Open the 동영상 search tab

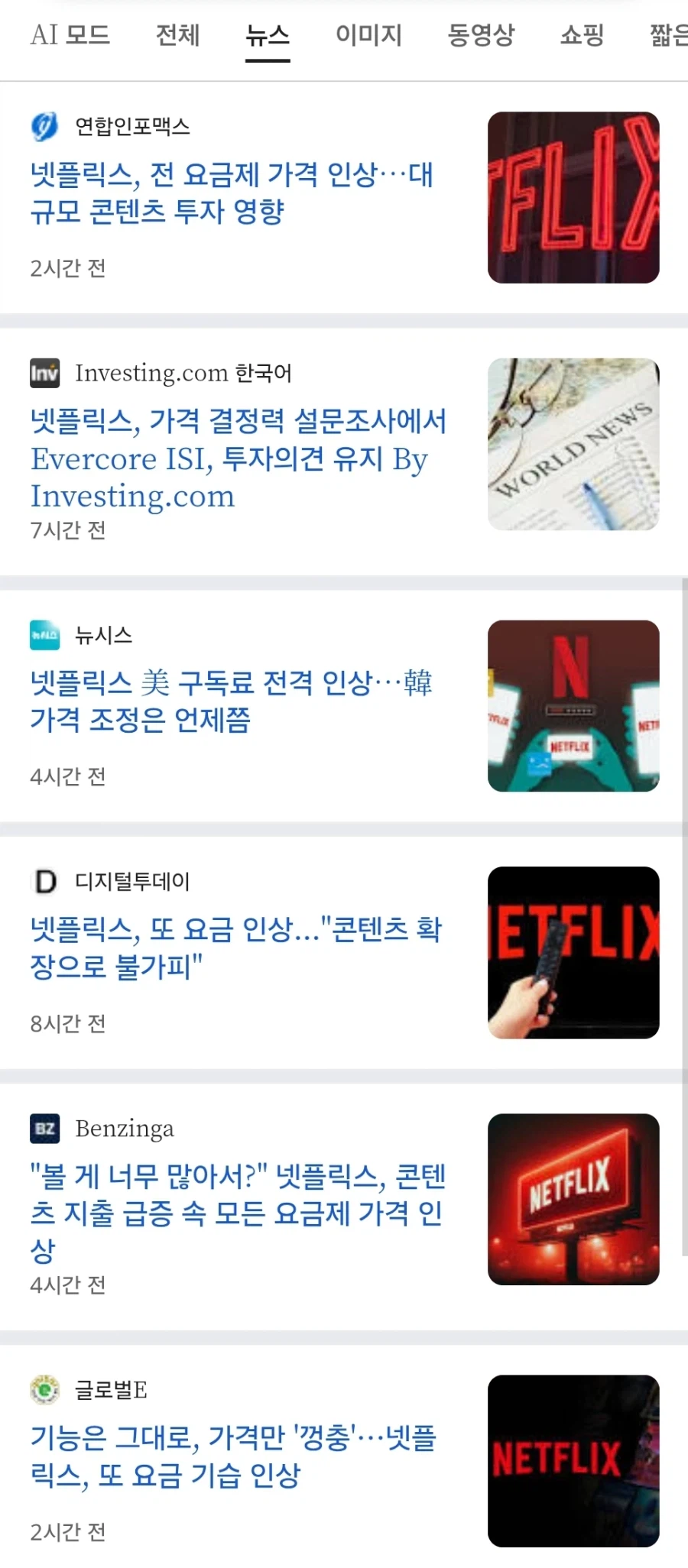[481, 35]
